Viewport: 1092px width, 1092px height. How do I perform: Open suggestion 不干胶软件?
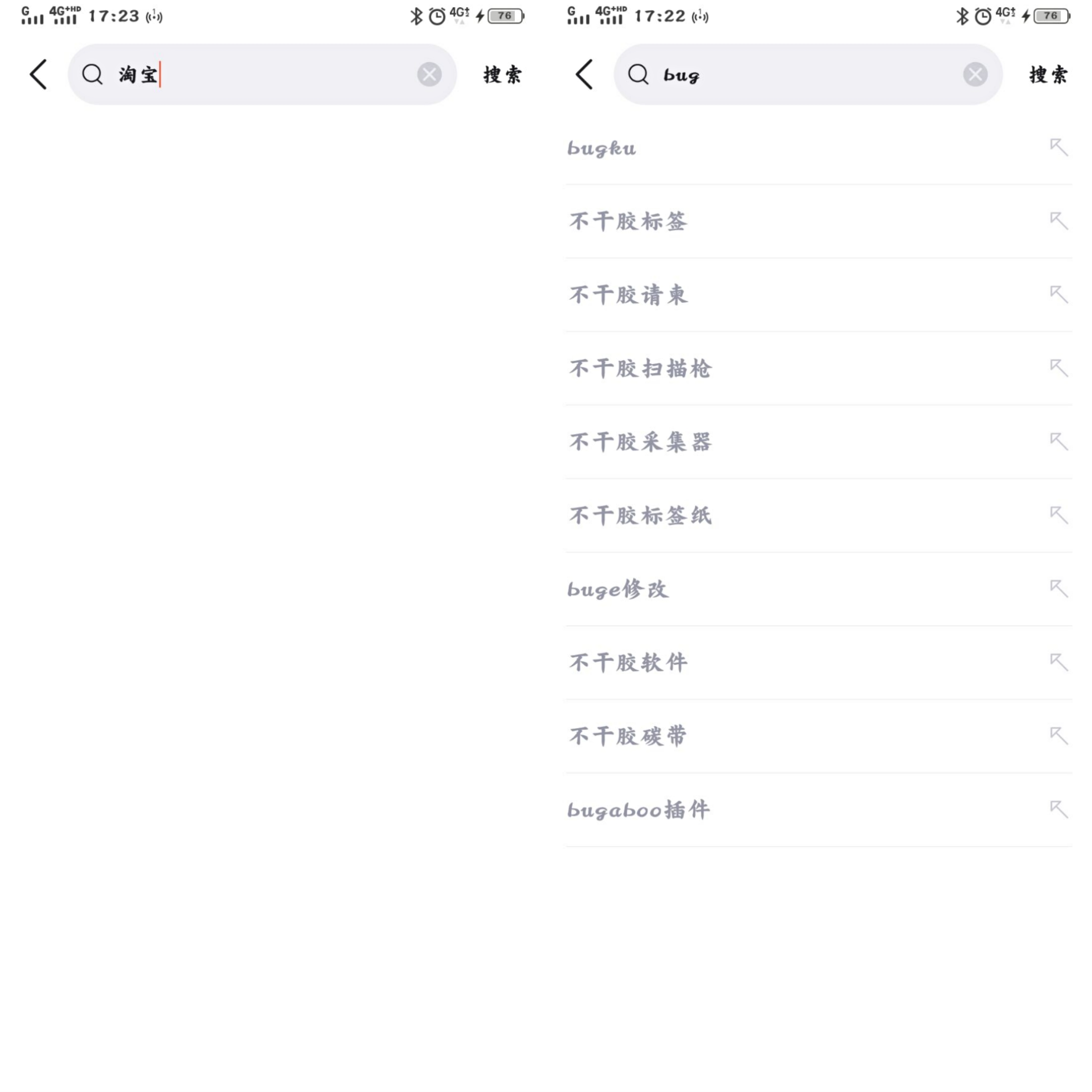click(628, 662)
